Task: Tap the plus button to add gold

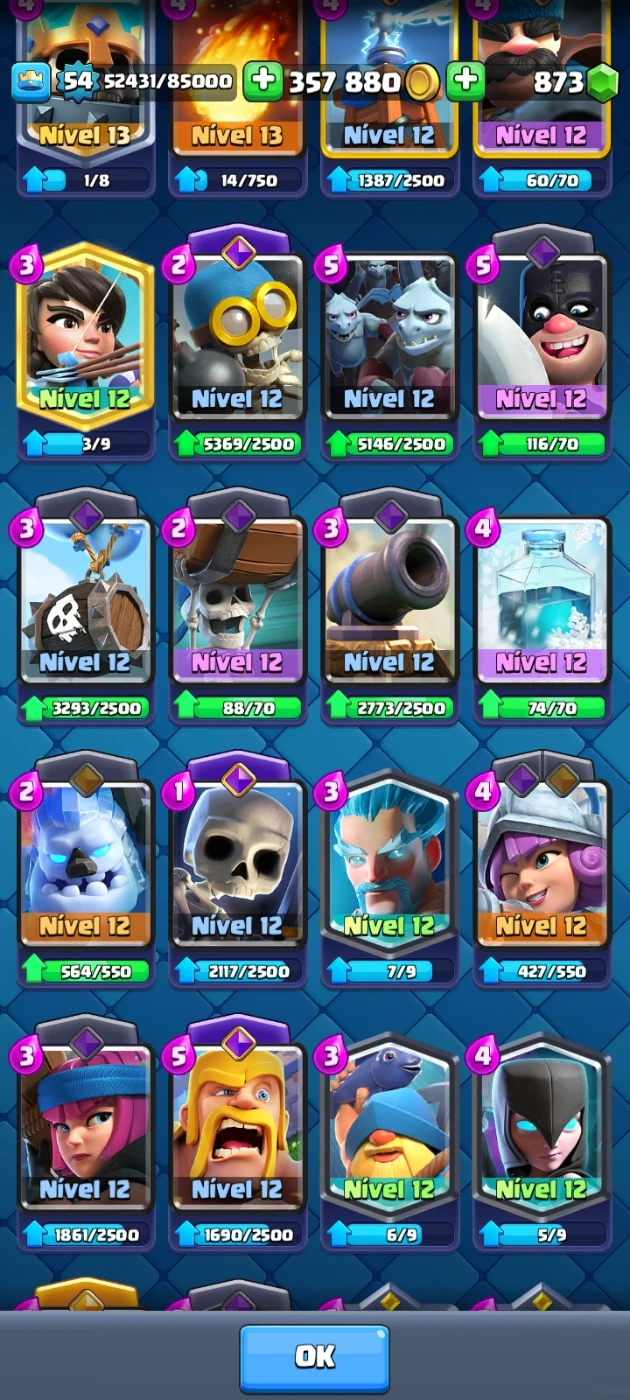Action: click(x=263, y=82)
